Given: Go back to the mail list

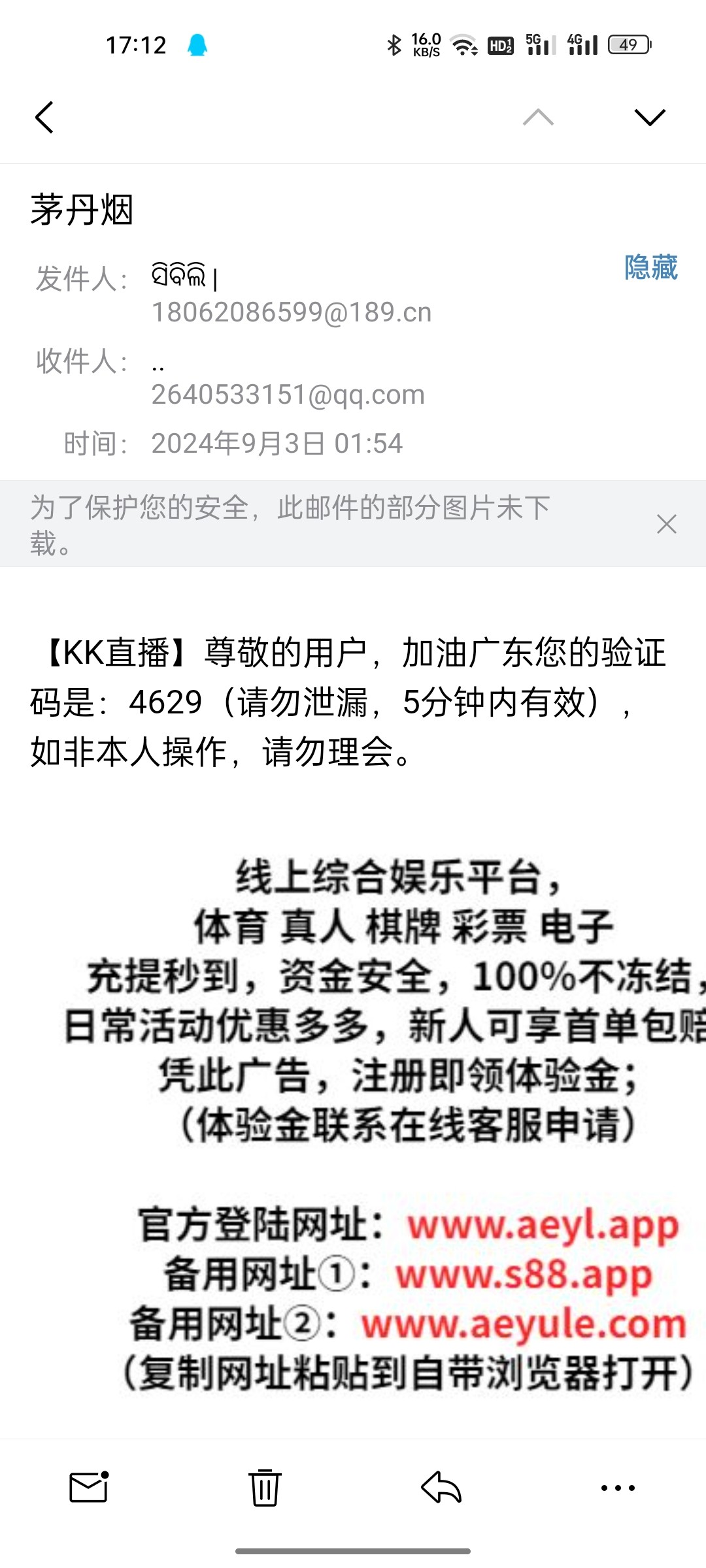Looking at the screenshot, I should pyautogui.click(x=44, y=118).
